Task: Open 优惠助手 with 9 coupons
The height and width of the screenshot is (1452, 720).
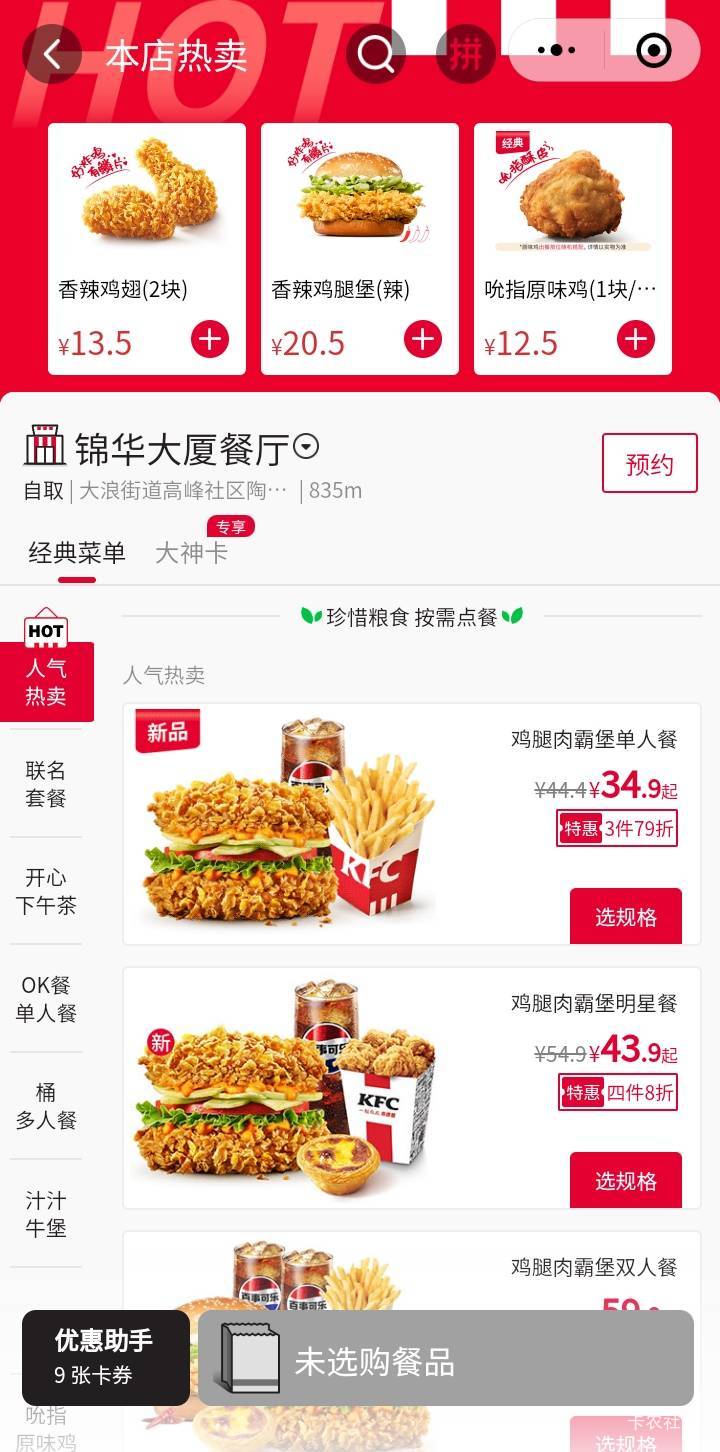Action: [105, 1357]
